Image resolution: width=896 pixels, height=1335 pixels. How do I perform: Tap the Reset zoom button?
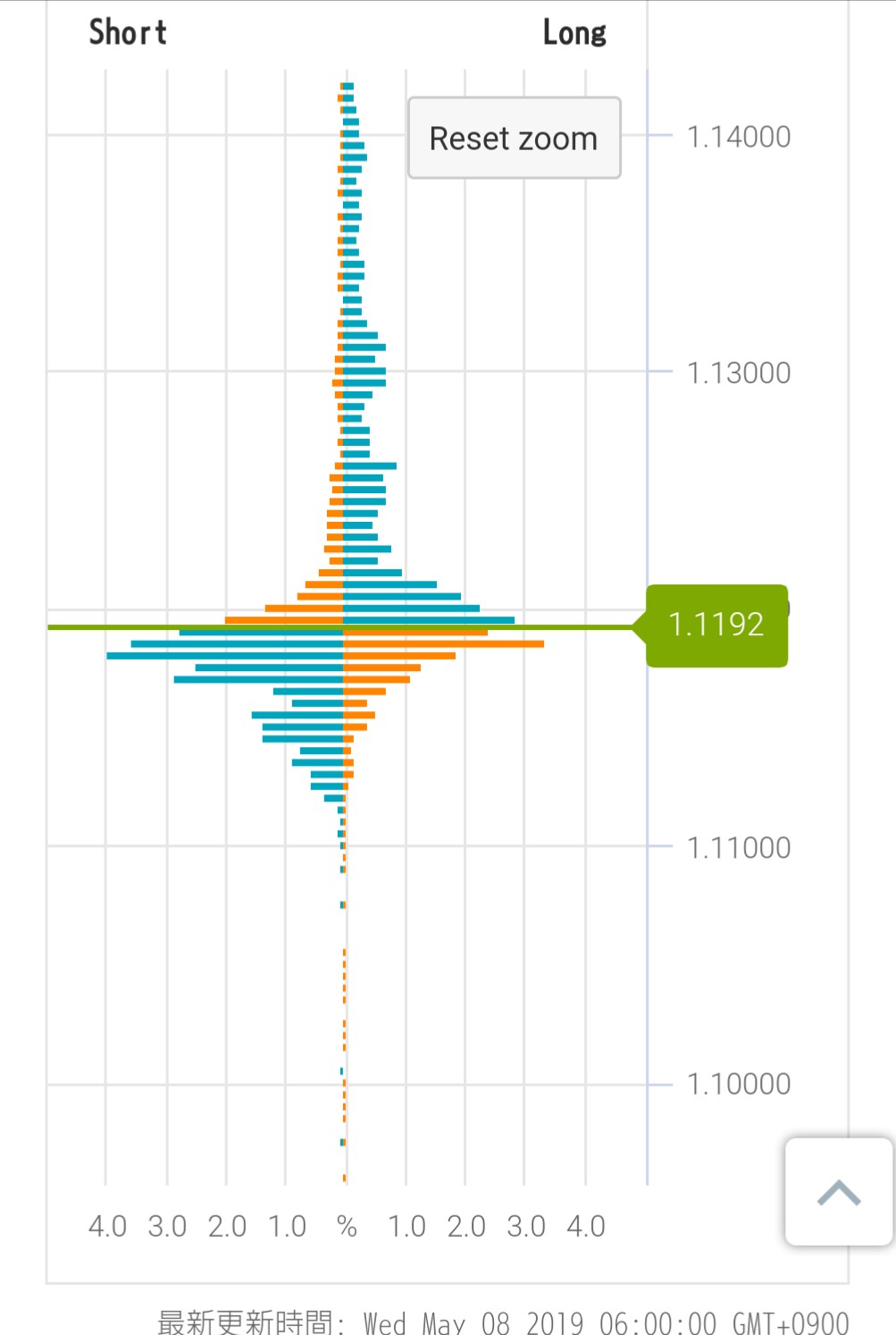[514, 139]
